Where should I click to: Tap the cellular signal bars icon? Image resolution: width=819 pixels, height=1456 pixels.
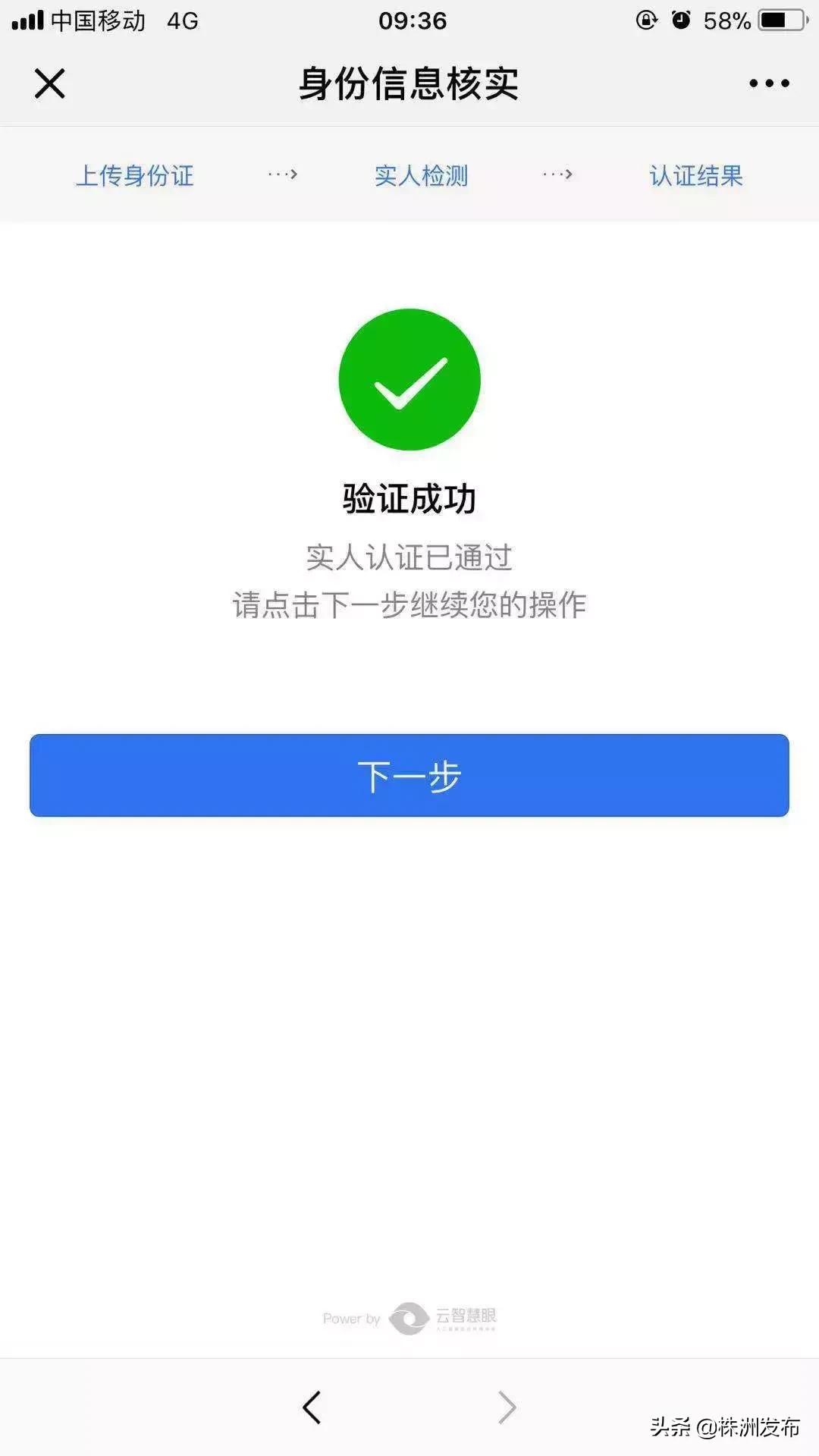click(29, 19)
